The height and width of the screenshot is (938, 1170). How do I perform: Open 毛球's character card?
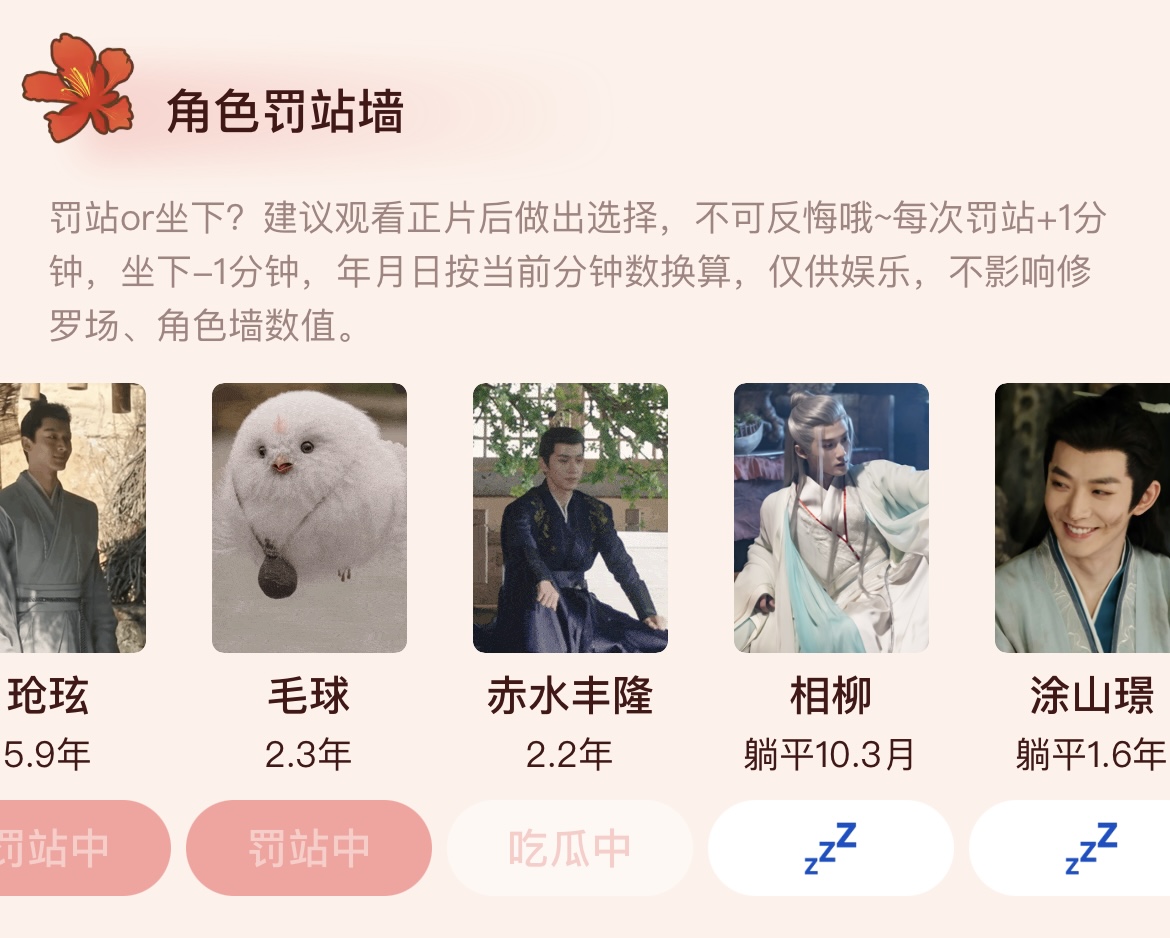click(309, 518)
